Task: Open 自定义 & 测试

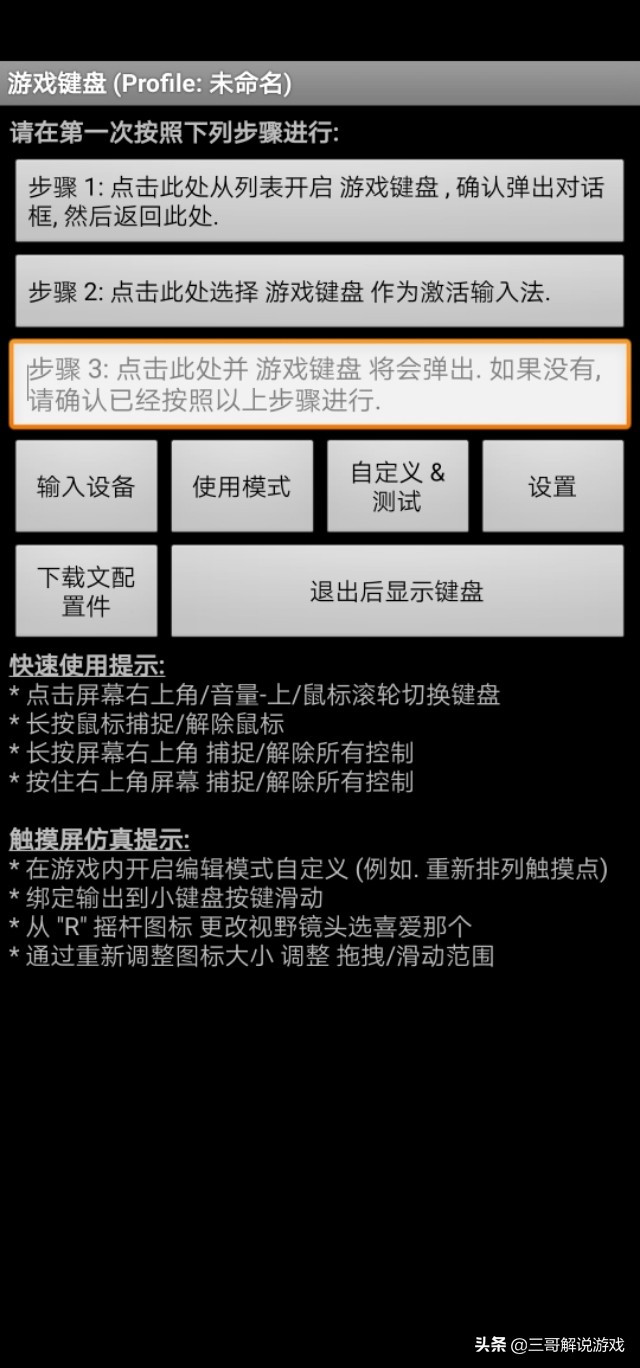Action: point(397,486)
